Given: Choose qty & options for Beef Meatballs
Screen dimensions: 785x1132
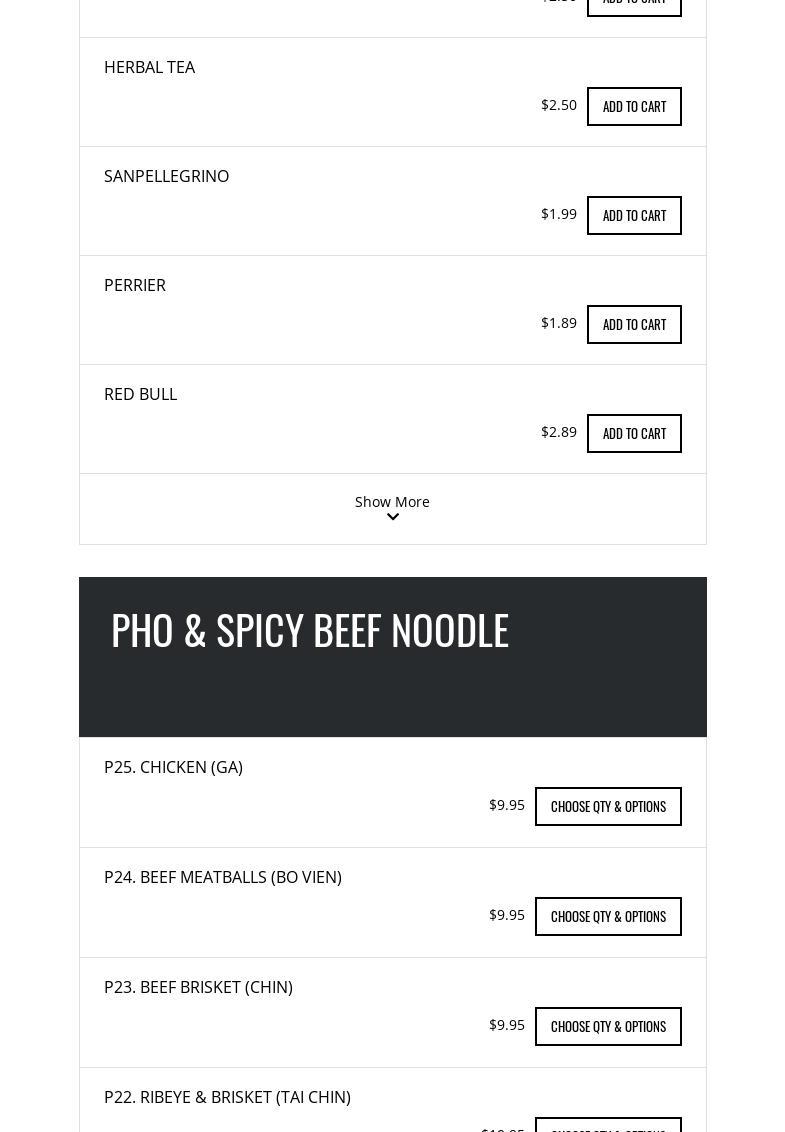Looking at the screenshot, I should [608, 916].
